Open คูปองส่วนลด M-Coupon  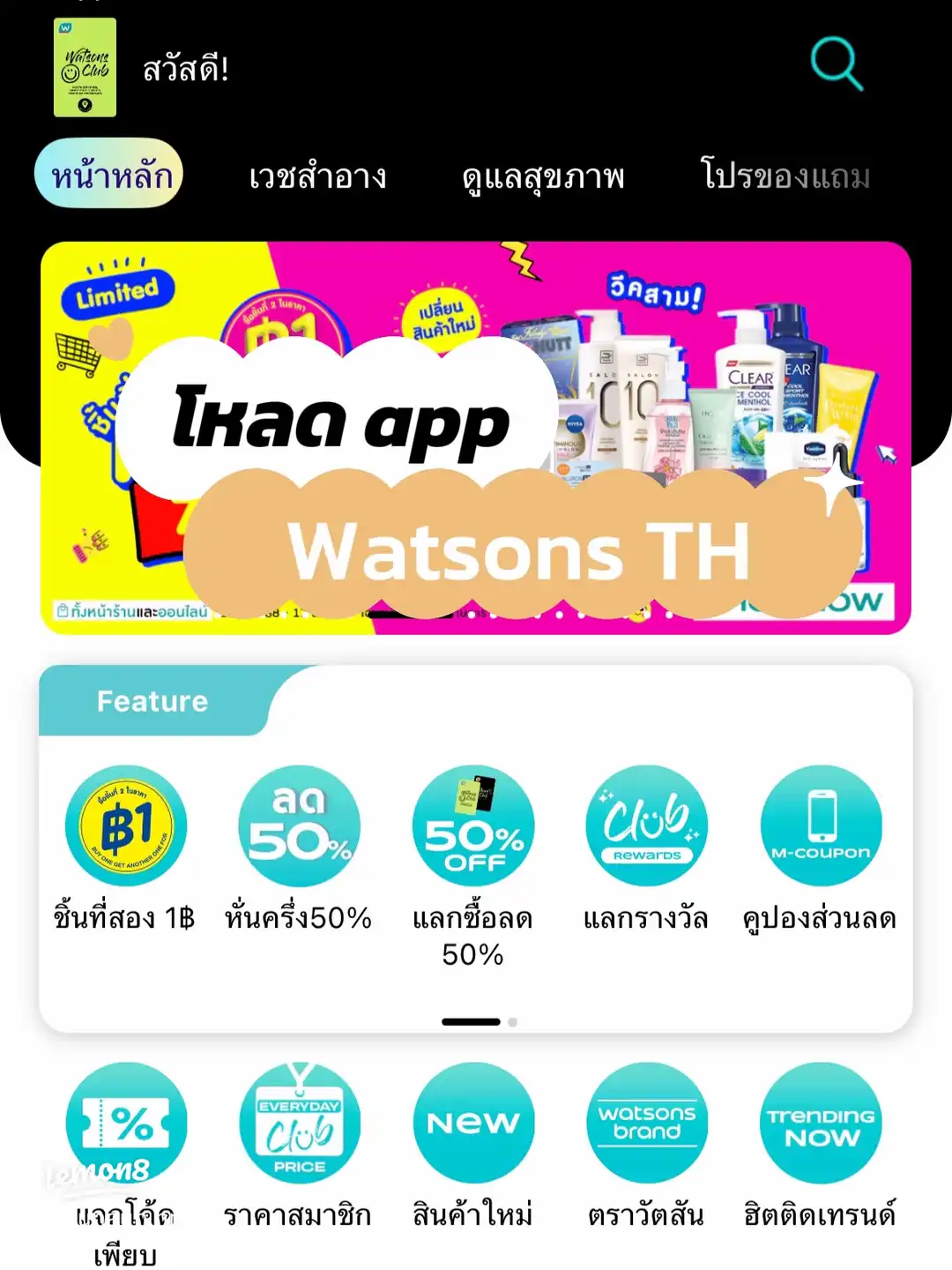point(821,826)
